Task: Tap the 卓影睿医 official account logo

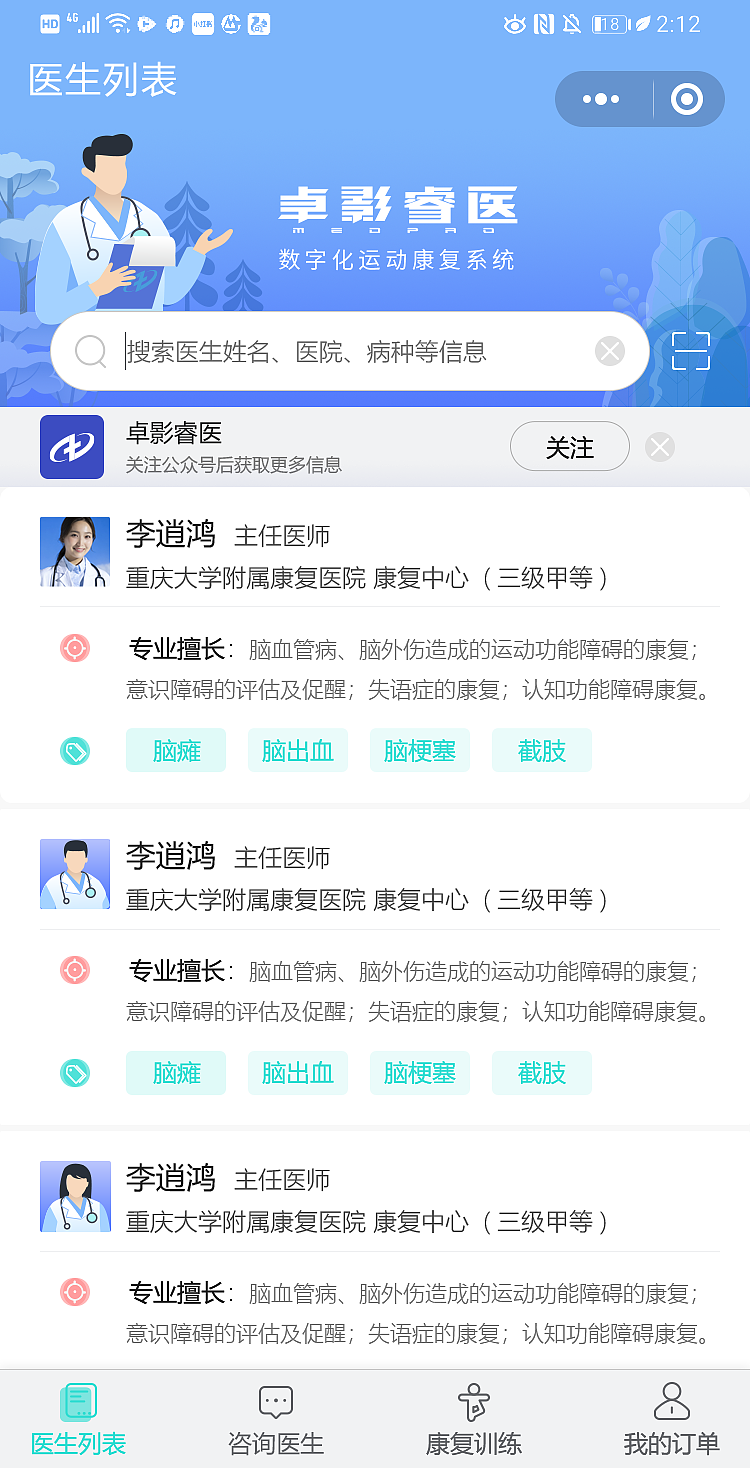Action: pos(72,446)
